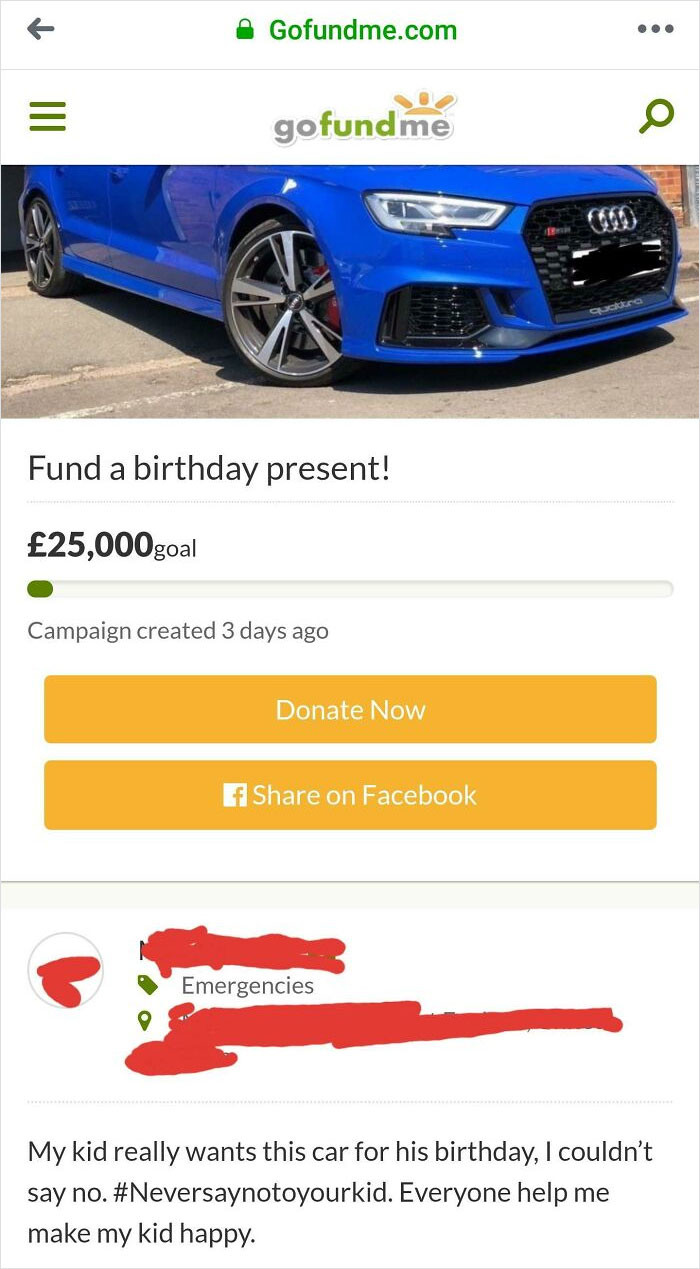Open the organizer's profile picture
Image resolution: width=700 pixels, height=1269 pixels.
[x=65, y=970]
